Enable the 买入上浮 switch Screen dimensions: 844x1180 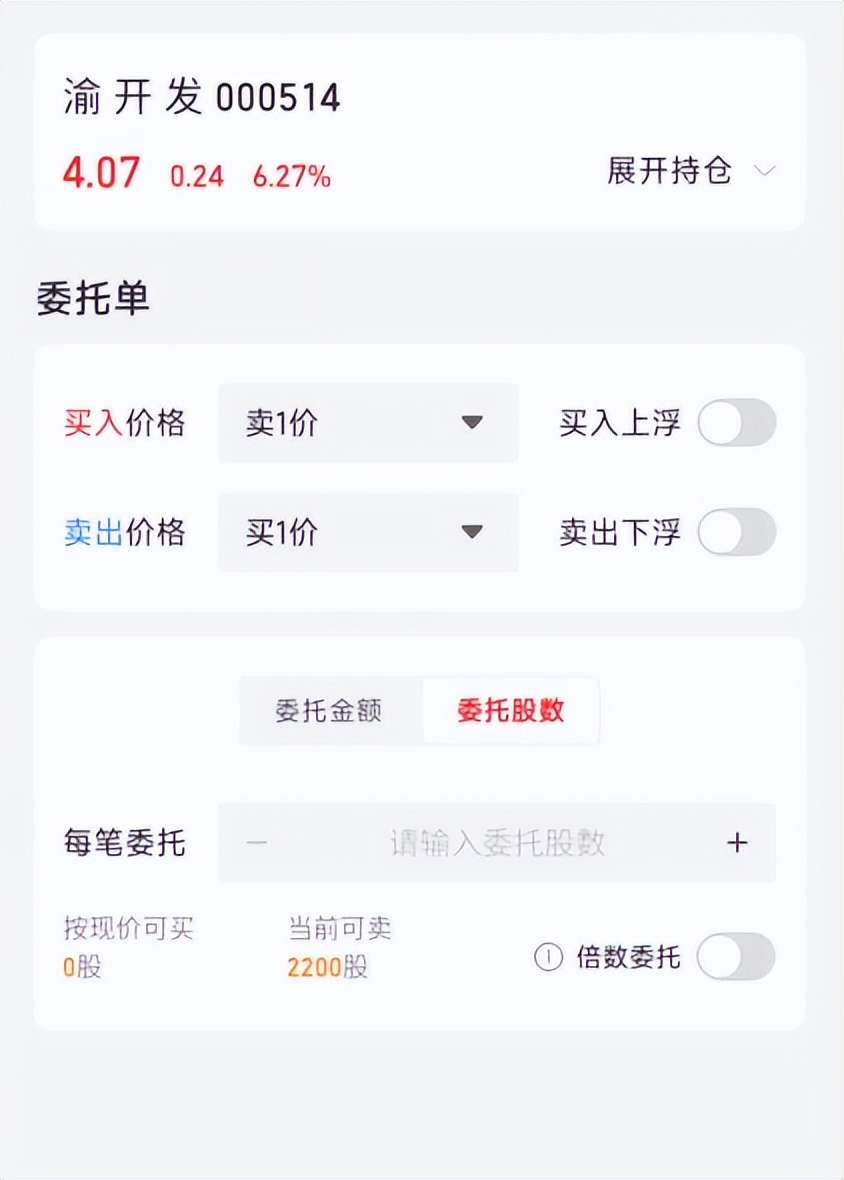click(736, 423)
